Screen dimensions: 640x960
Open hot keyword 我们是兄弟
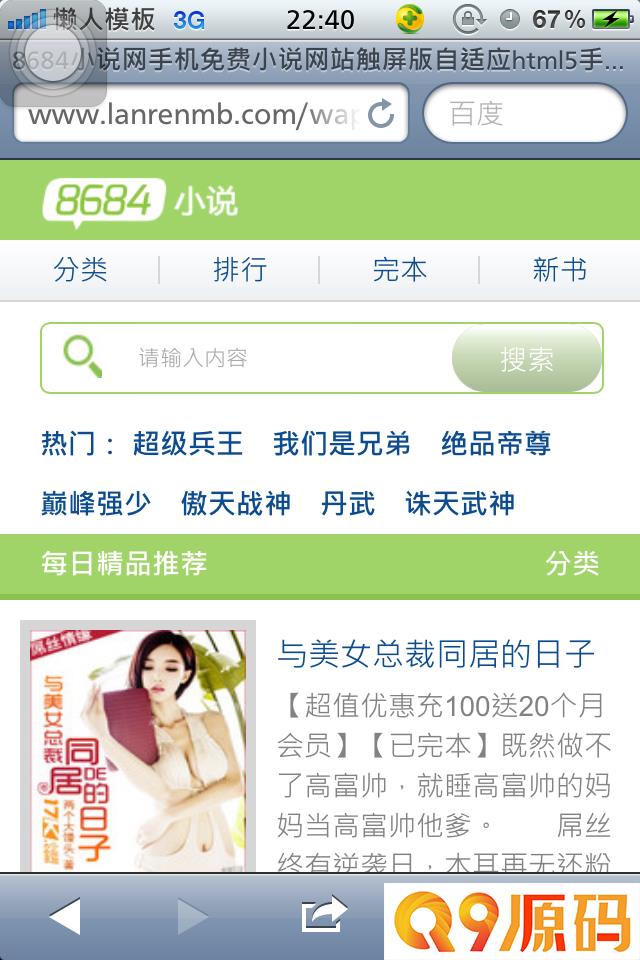[x=342, y=444]
